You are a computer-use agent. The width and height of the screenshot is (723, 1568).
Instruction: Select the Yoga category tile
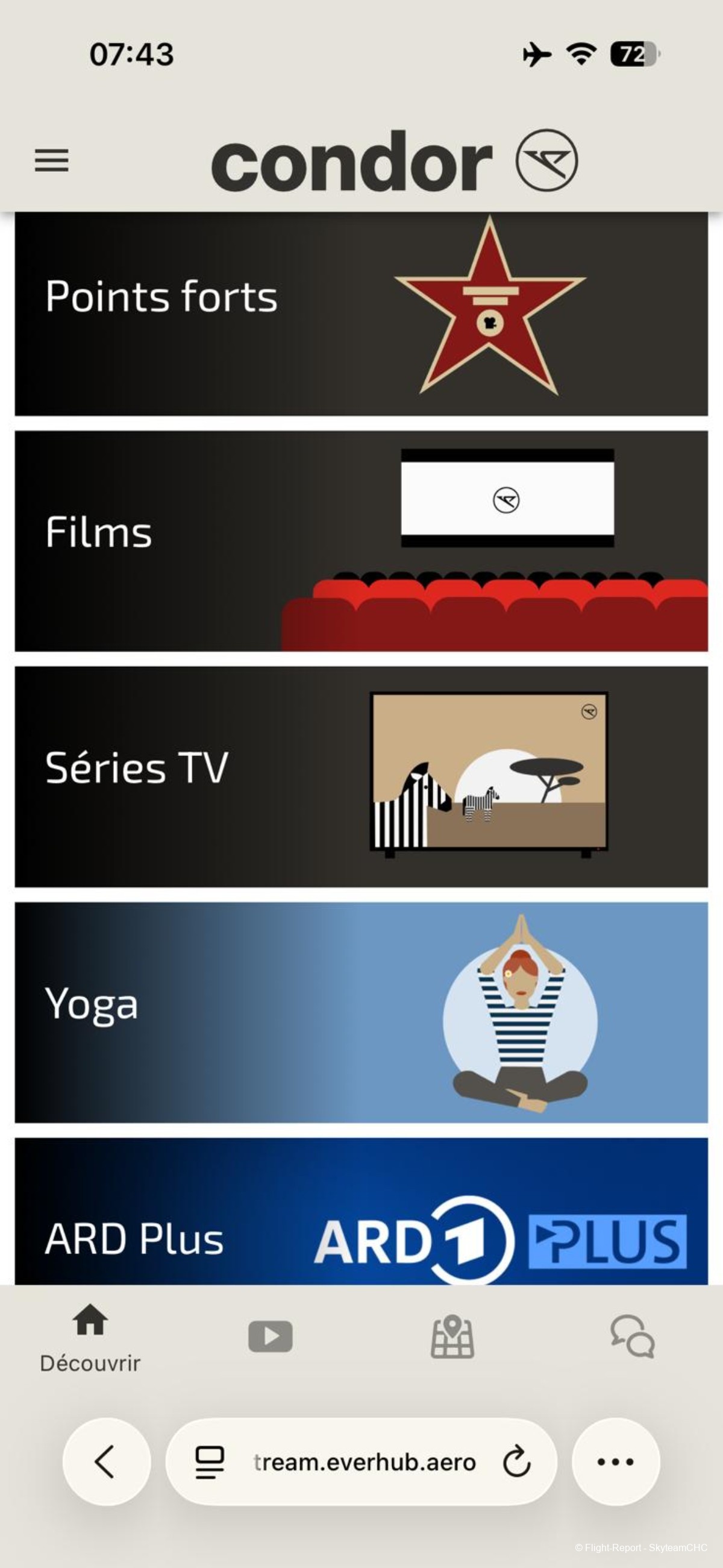[x=361, y=1012]
